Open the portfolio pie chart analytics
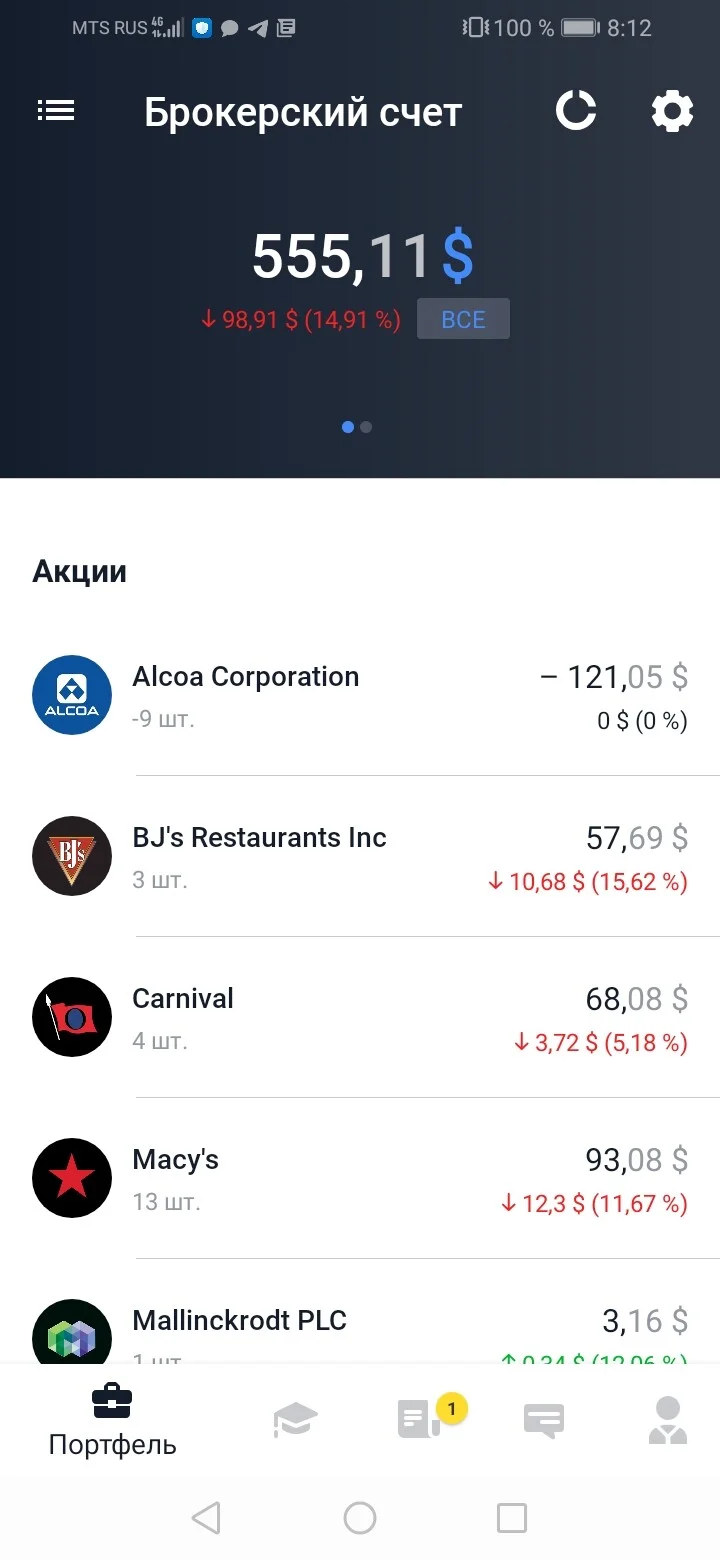This screenshot has width=720, height=1560. pos(576,111)
